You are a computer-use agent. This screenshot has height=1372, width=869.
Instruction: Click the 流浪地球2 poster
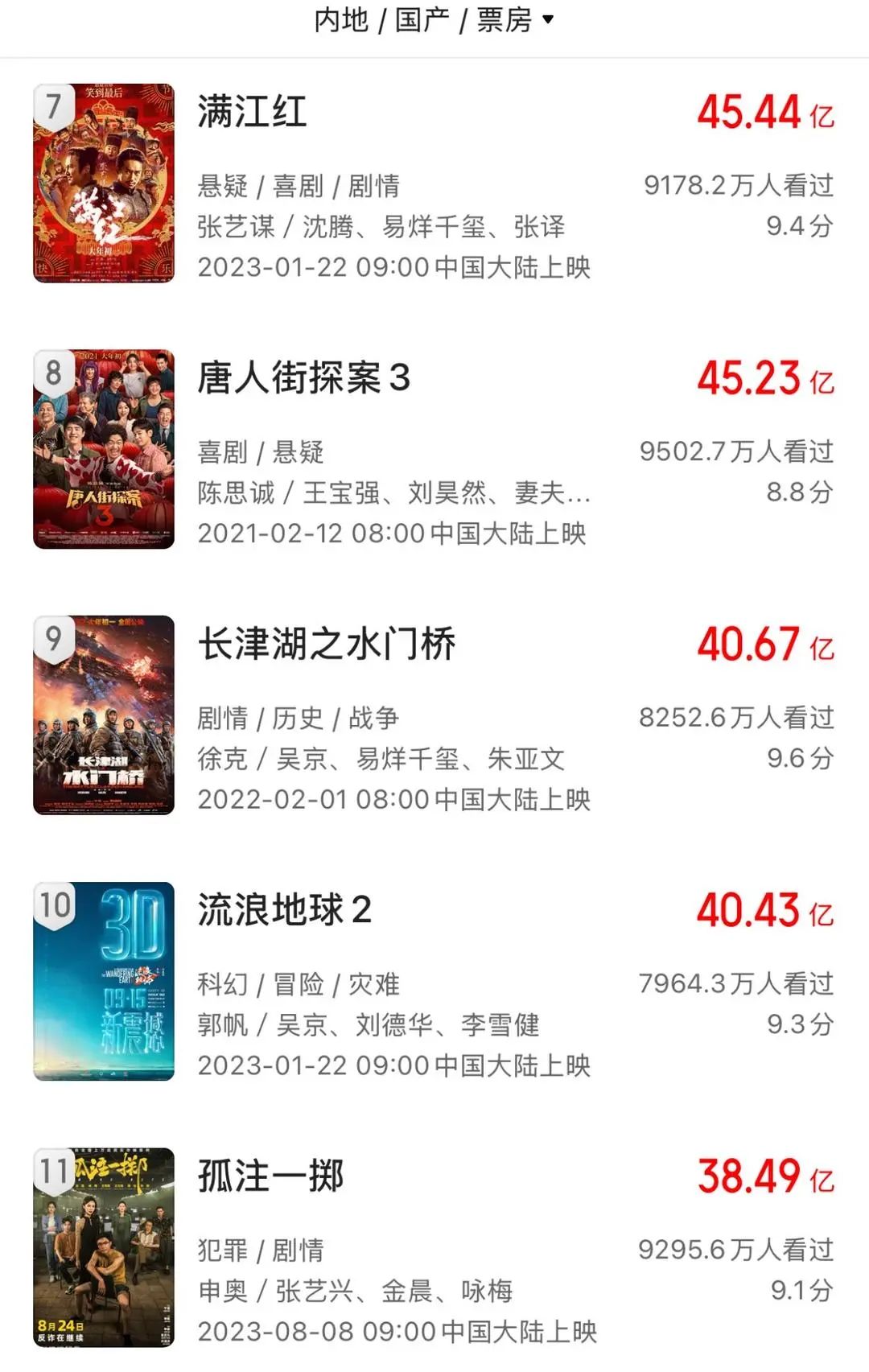(x=105, y=982)
